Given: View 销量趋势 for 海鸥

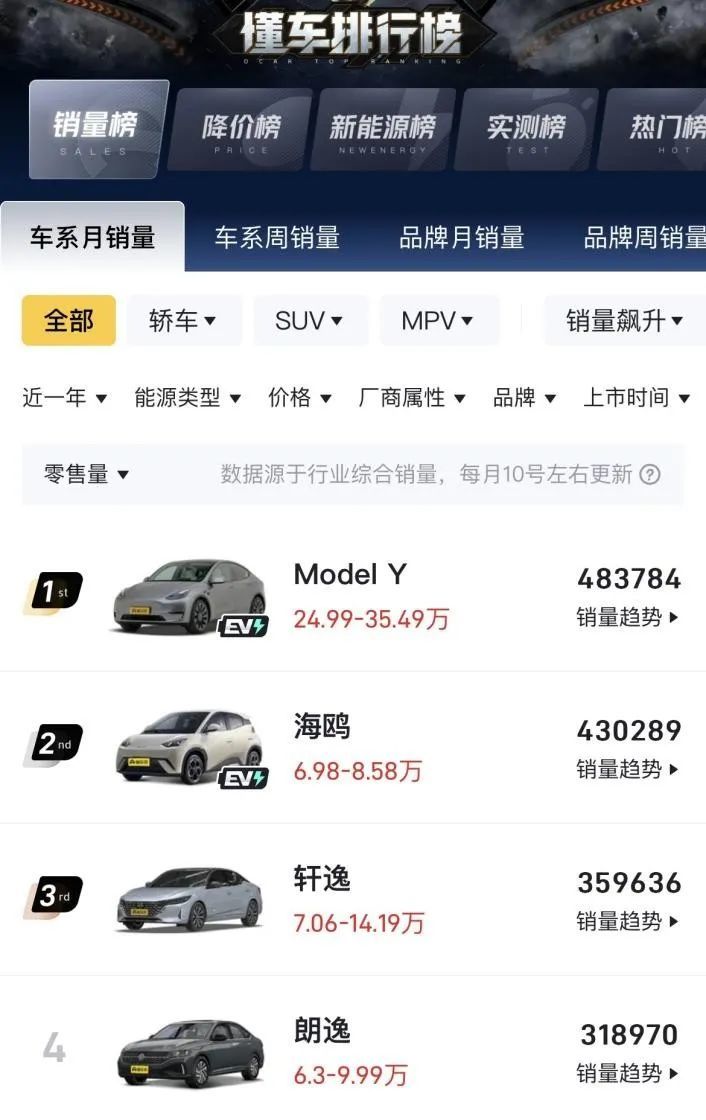Looking at the screenshot, I should click(x=628, y=769).
